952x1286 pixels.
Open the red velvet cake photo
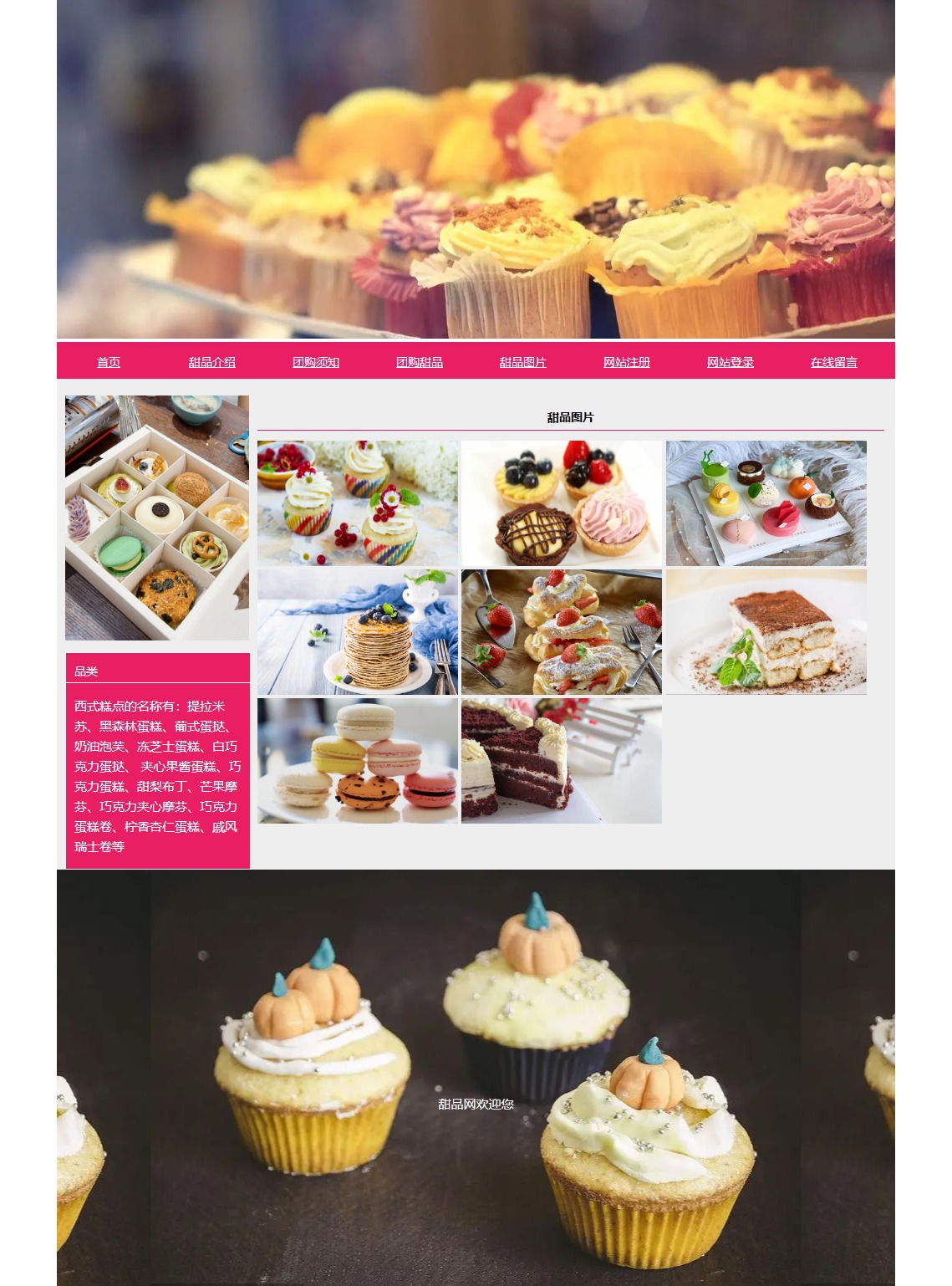562,761
